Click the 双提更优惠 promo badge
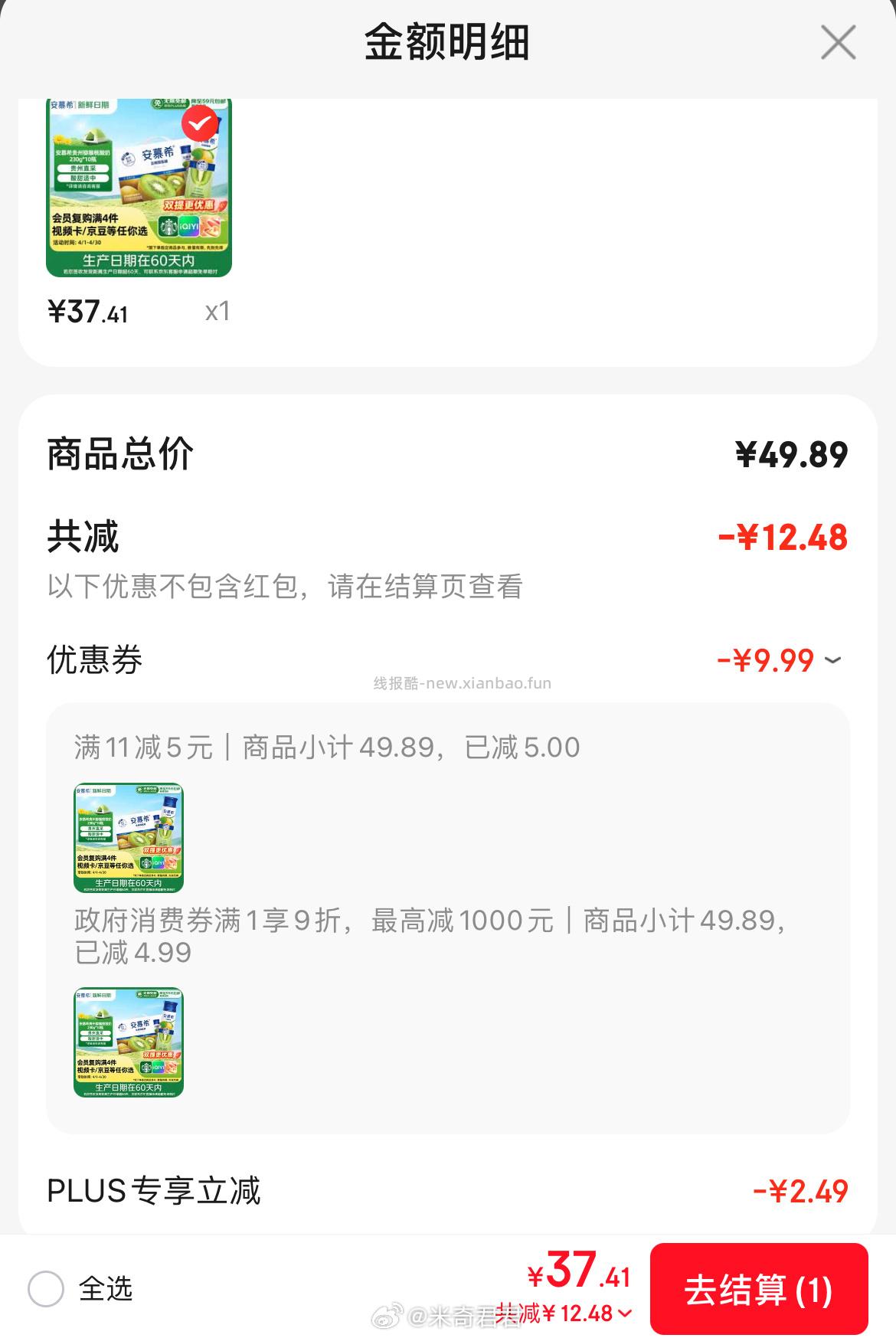Screen dimensions: 896x1338 tap(188, 204)
